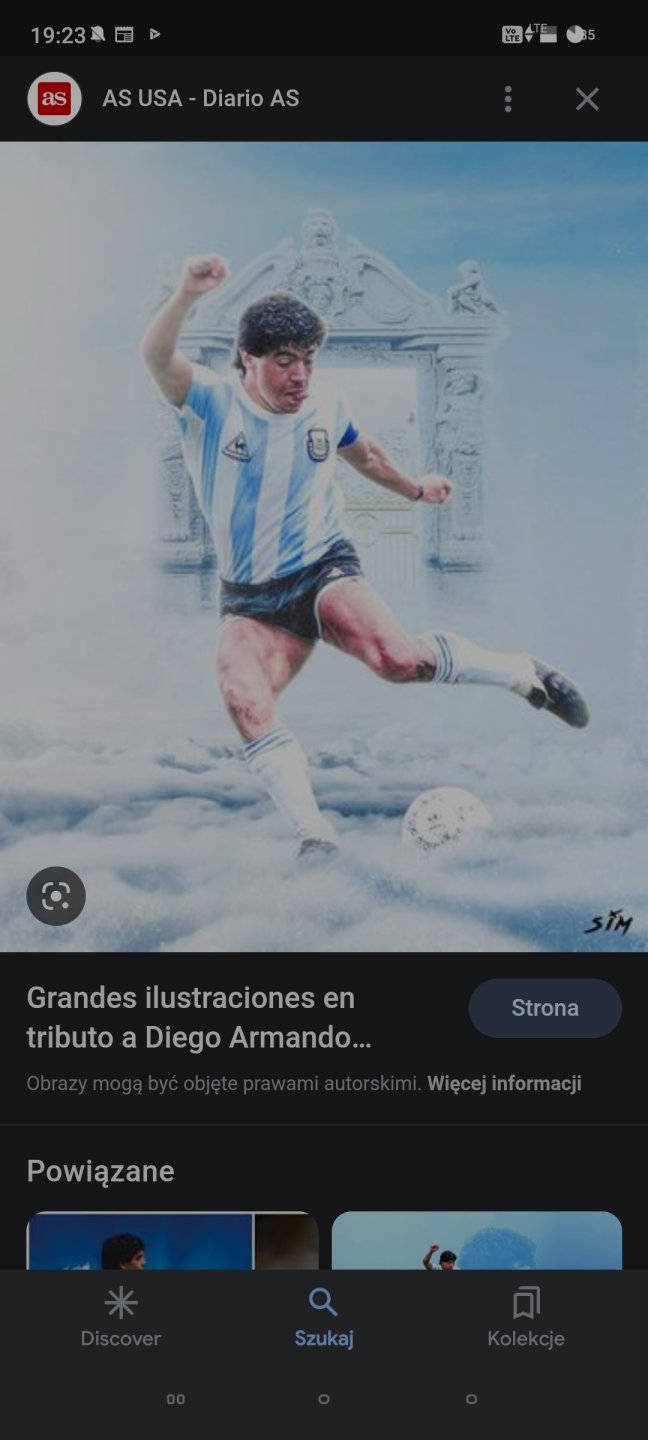Screen dimensions: 648x1440
Task: Go to the Kolekcje tab
Action: point(526,1317)
